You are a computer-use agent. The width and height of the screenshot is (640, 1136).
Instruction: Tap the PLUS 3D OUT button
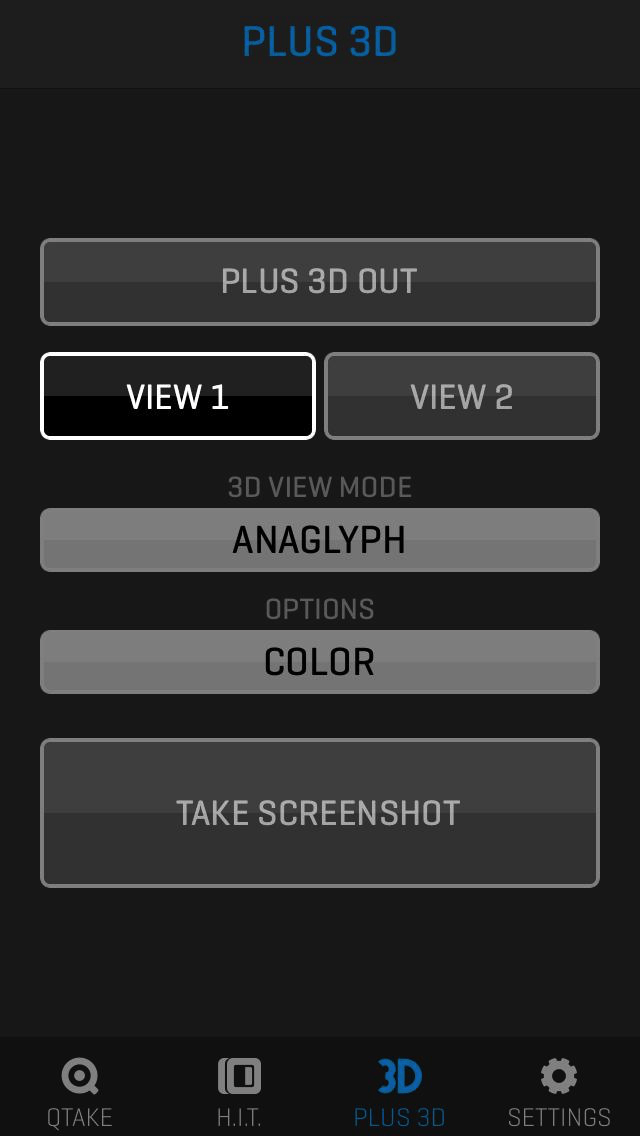(x=320, y=282)
